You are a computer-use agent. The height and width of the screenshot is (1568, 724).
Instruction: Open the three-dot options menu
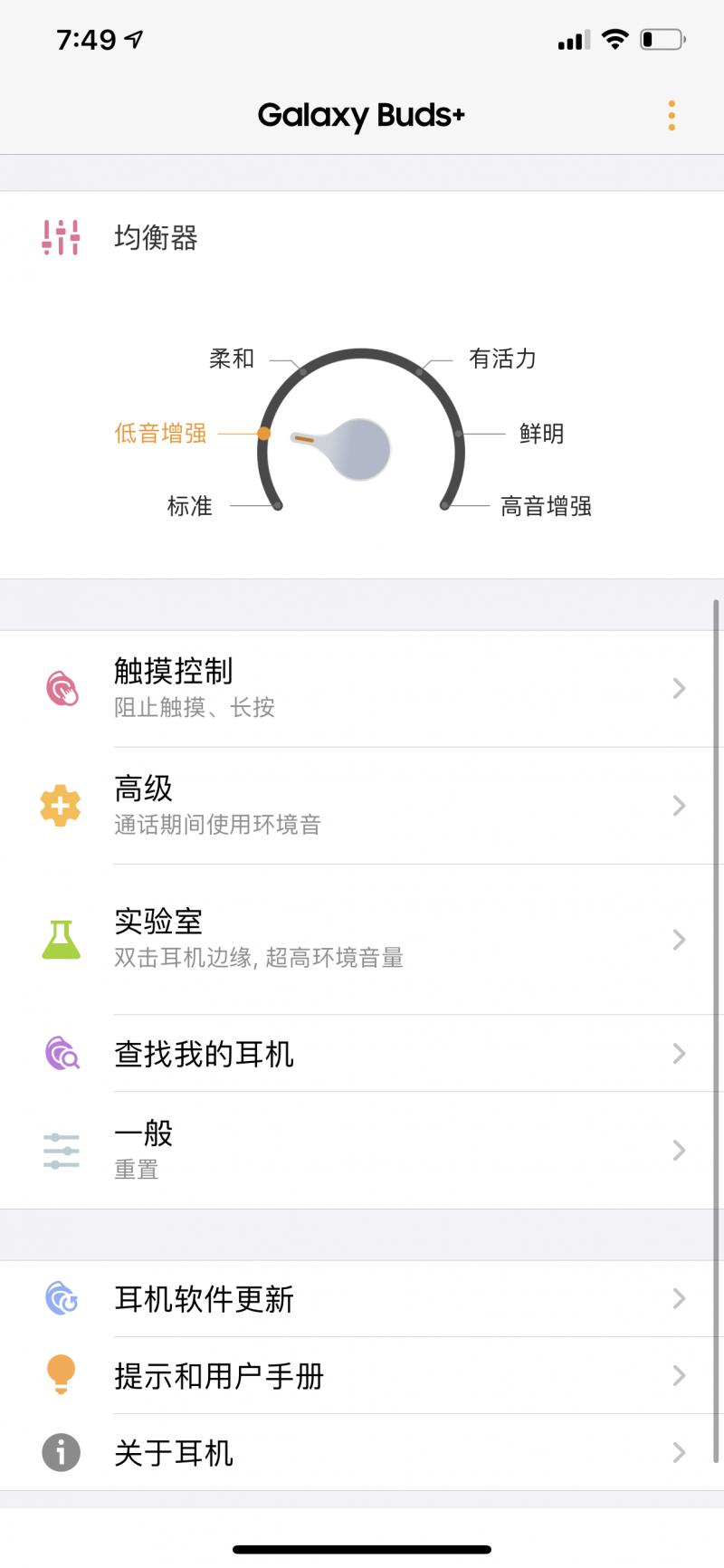[671, 115]
